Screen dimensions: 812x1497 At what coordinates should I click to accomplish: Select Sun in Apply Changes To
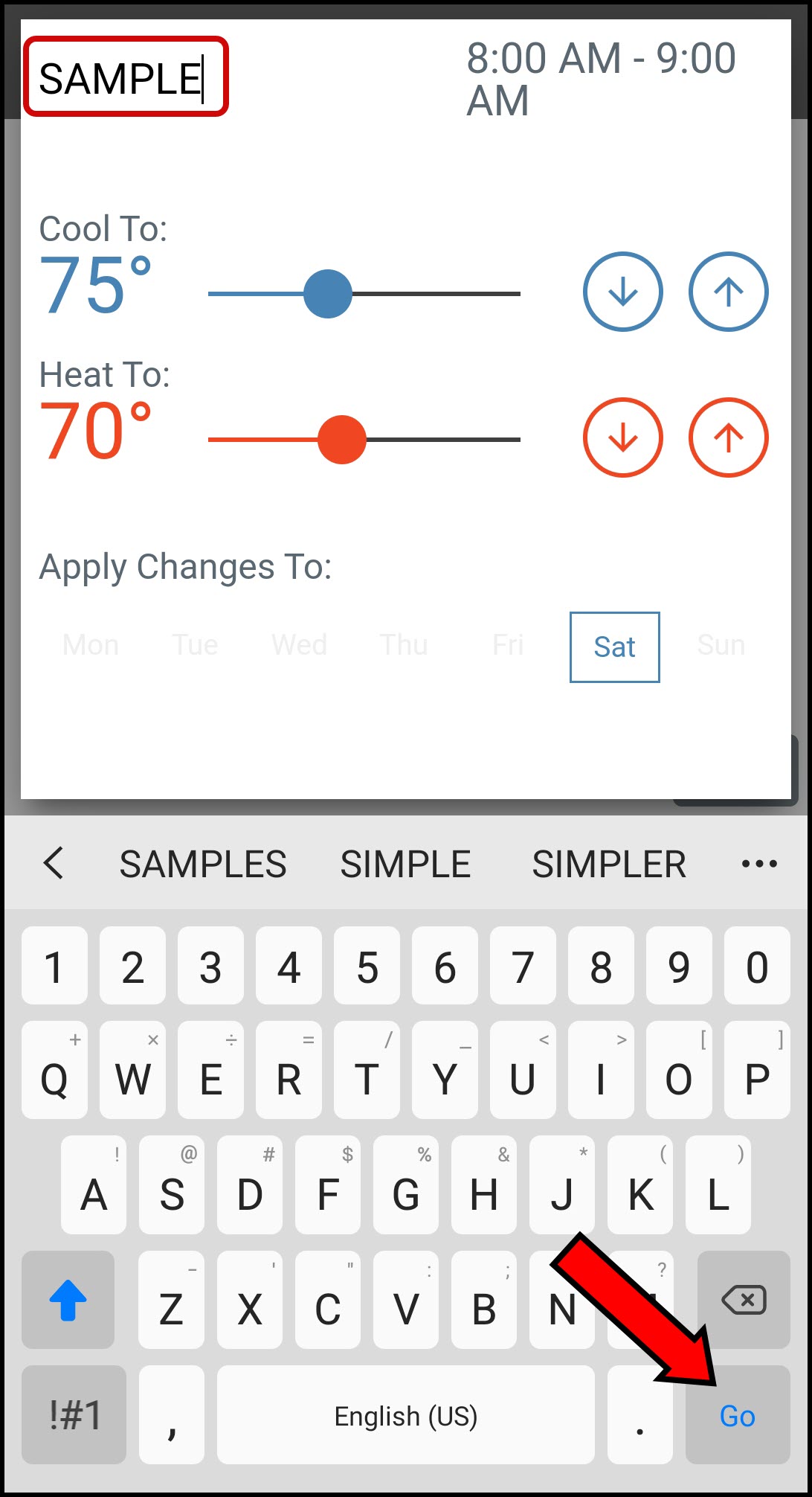click(x=721, y=645)
